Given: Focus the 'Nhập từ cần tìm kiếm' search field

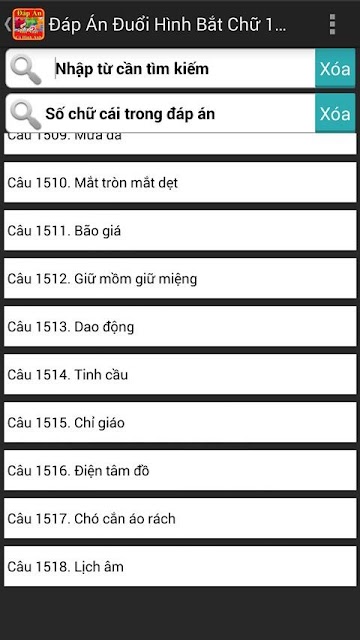Looking at the screenshot, I should [160, 68].
